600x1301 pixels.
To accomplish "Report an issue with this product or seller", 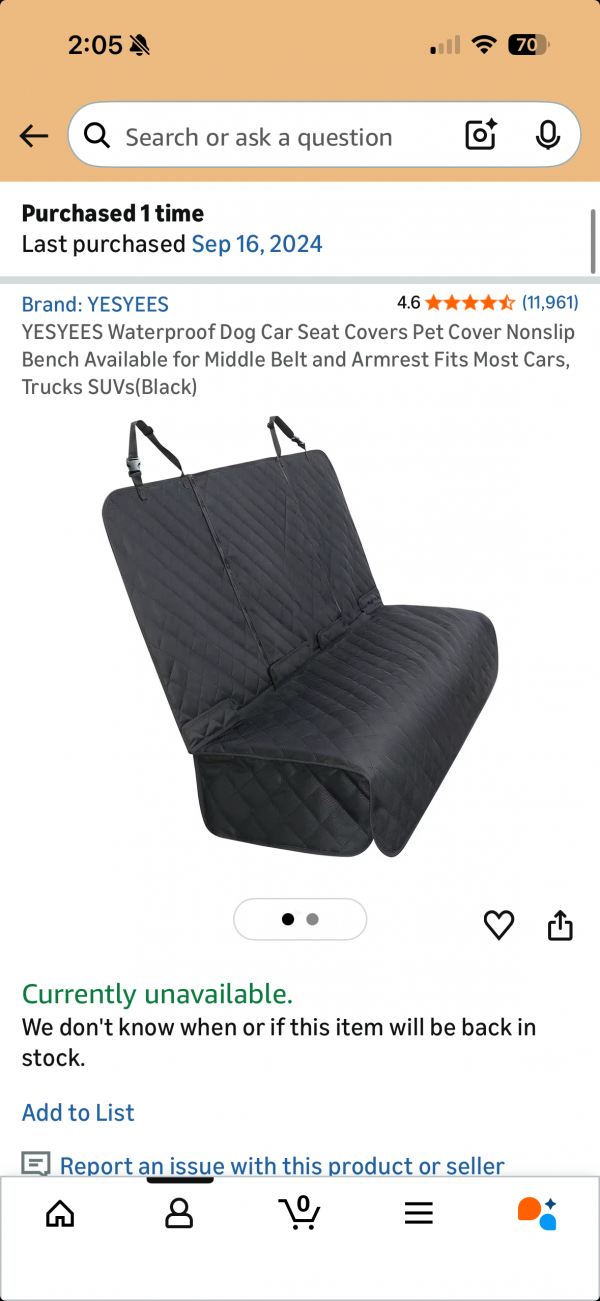I will [281, 1165].
